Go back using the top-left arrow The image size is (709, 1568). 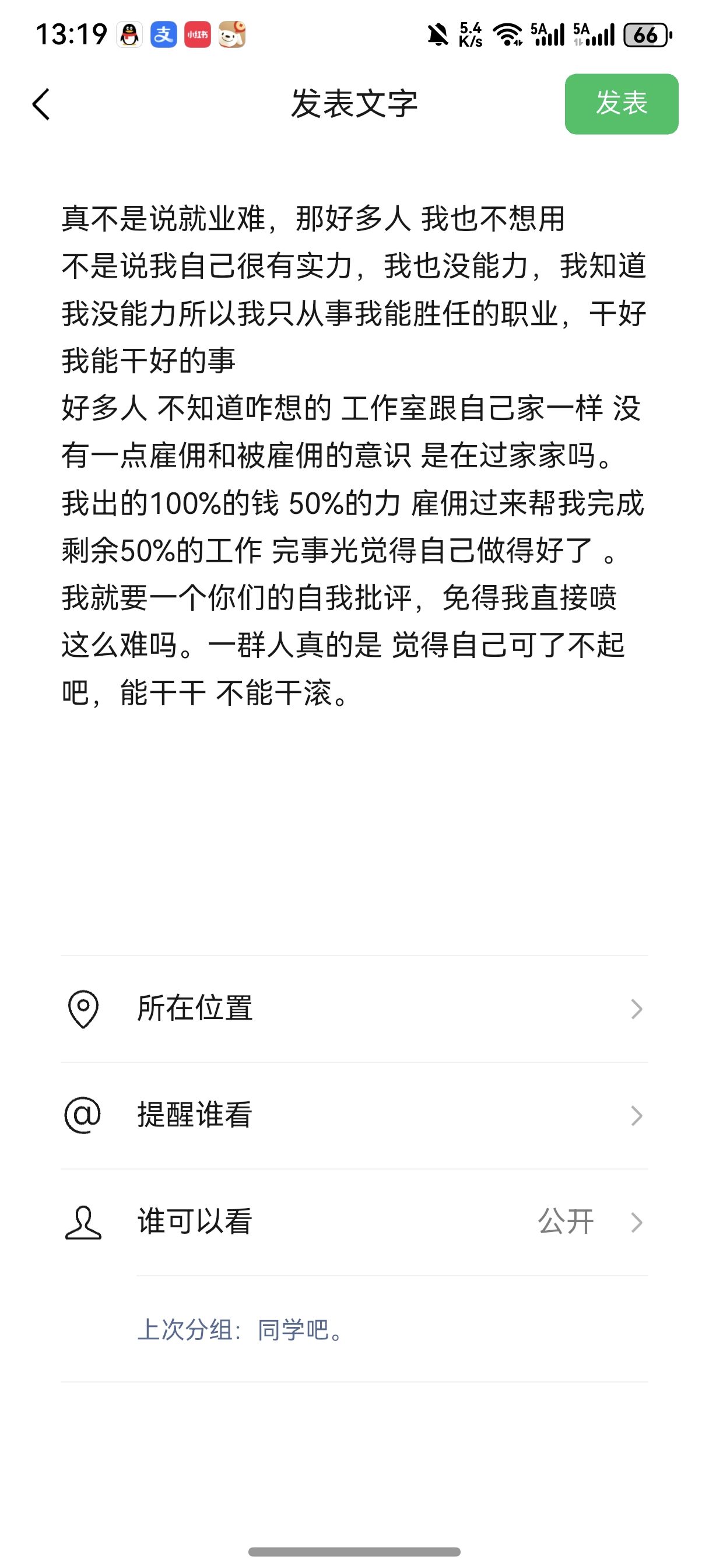click(41, 104)
